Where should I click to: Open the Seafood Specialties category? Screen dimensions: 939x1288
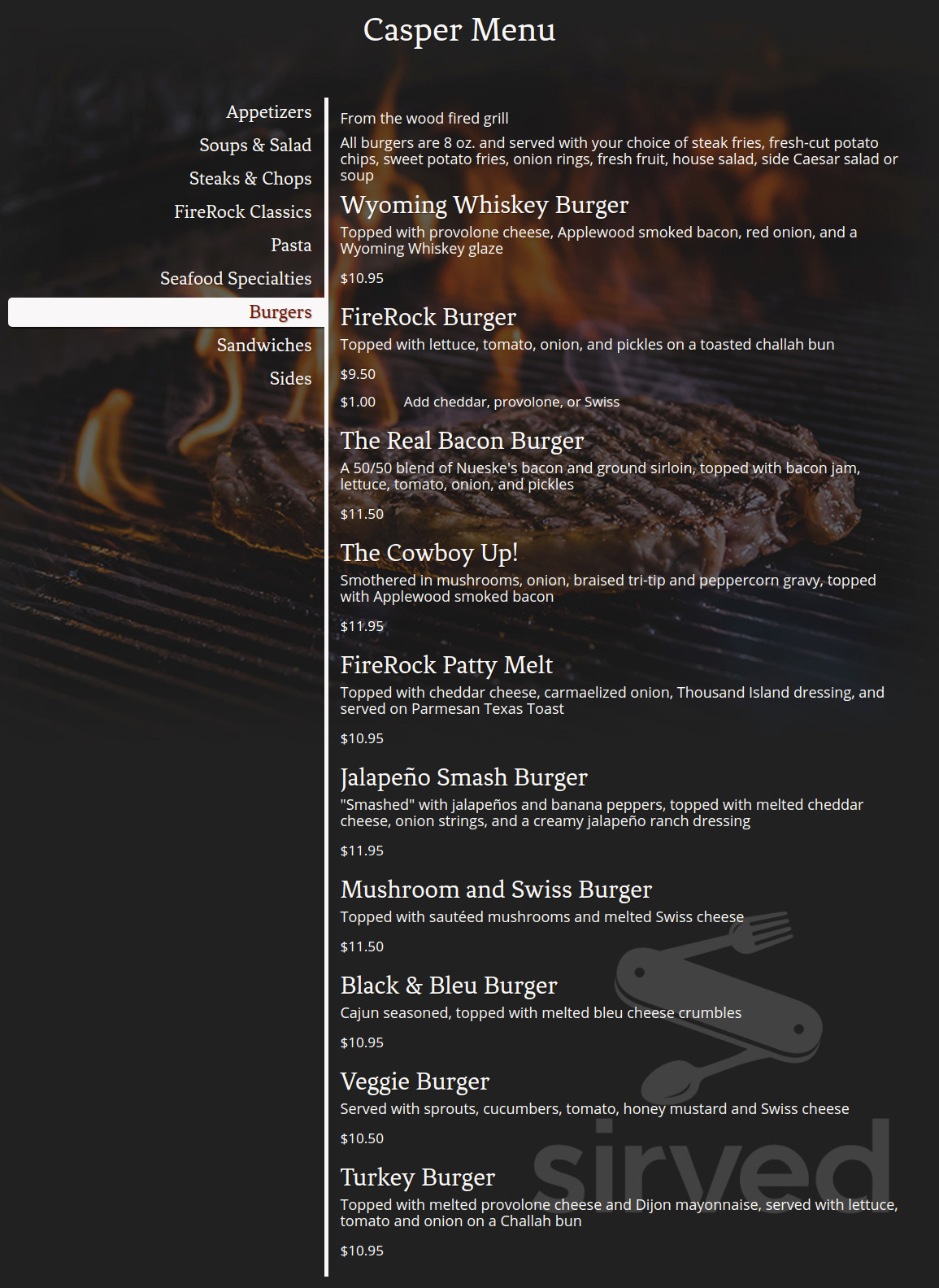(236, 279)
